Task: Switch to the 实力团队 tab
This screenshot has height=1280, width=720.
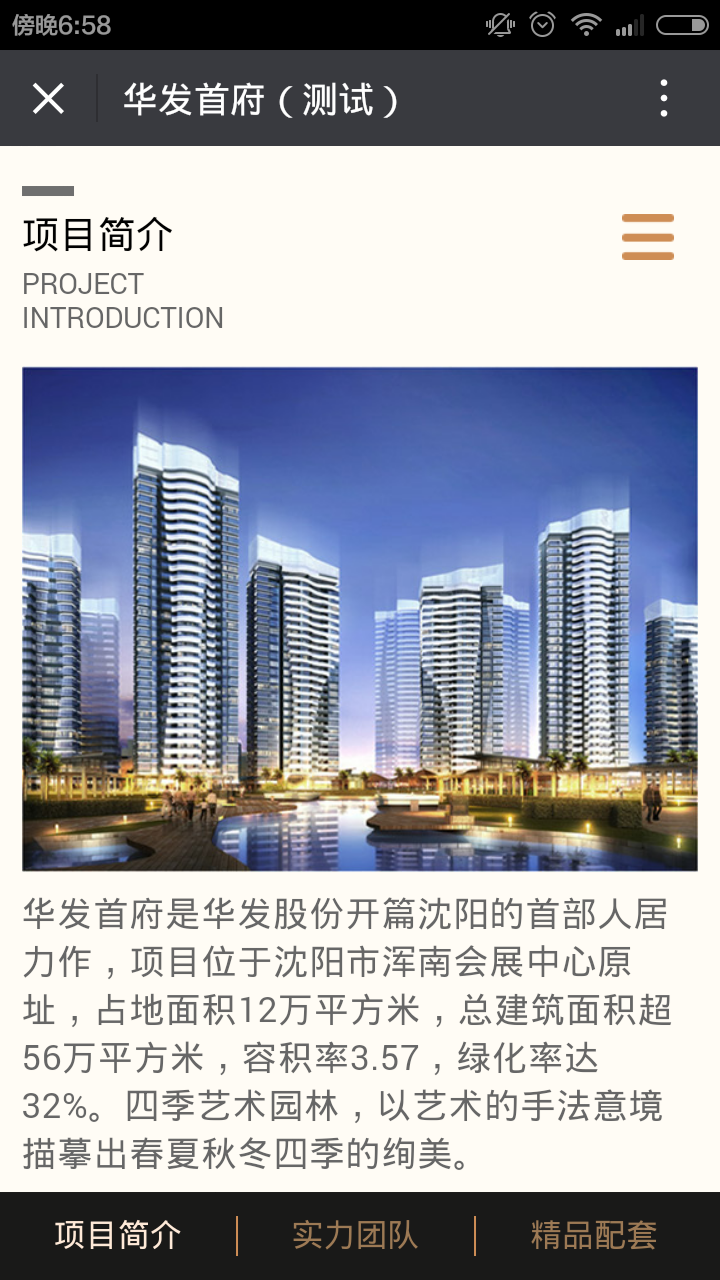Action: (x=354, y=1236)
